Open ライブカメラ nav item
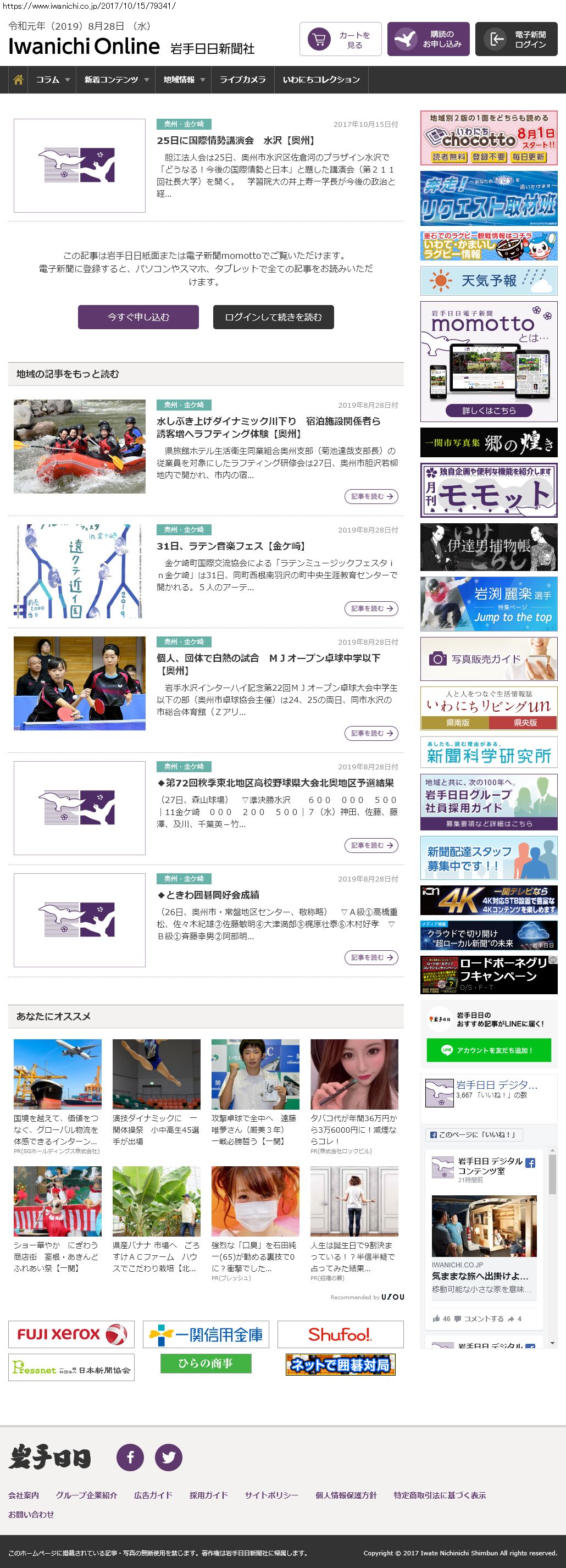 click(x=242, y=80)
